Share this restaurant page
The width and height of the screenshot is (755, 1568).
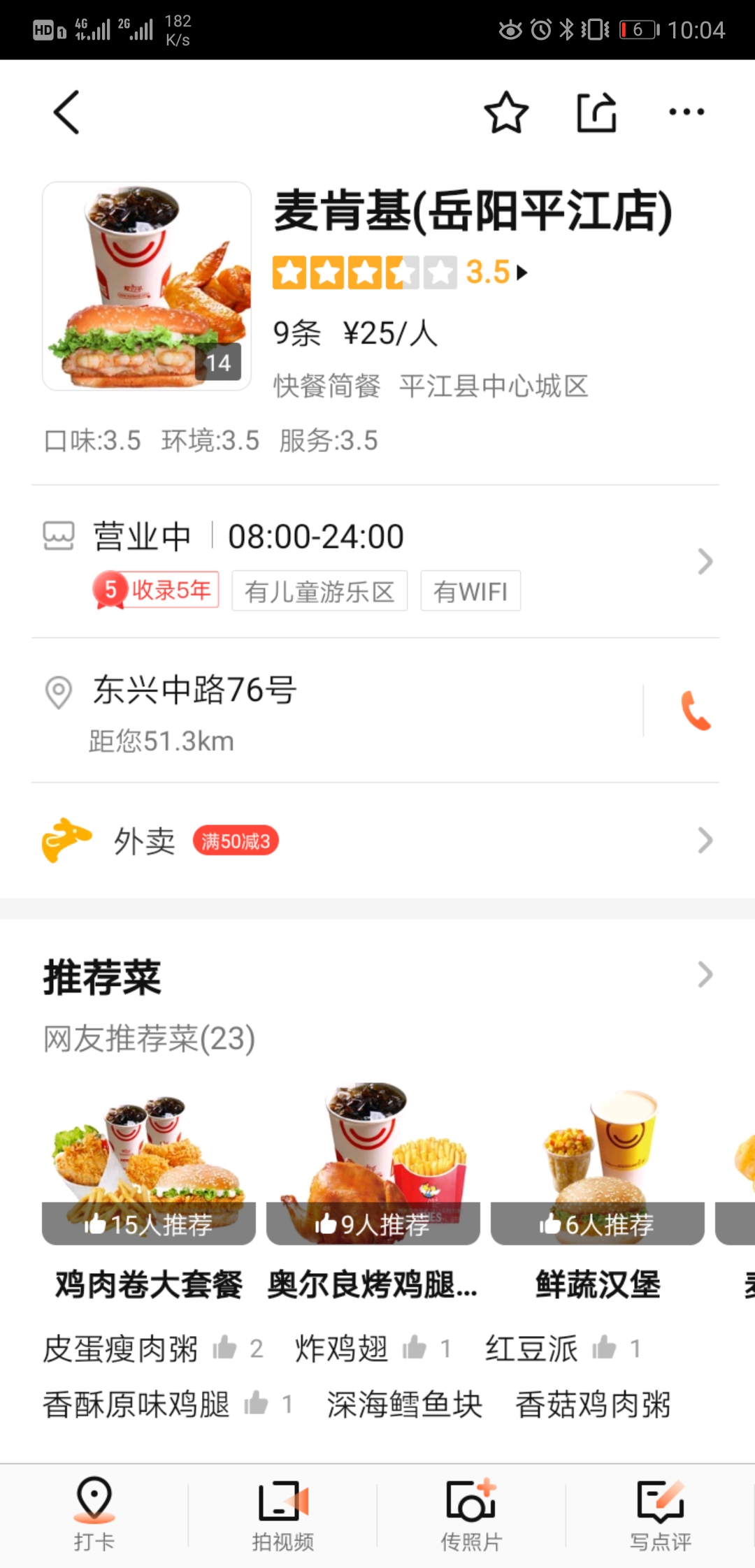click(596, 112)
